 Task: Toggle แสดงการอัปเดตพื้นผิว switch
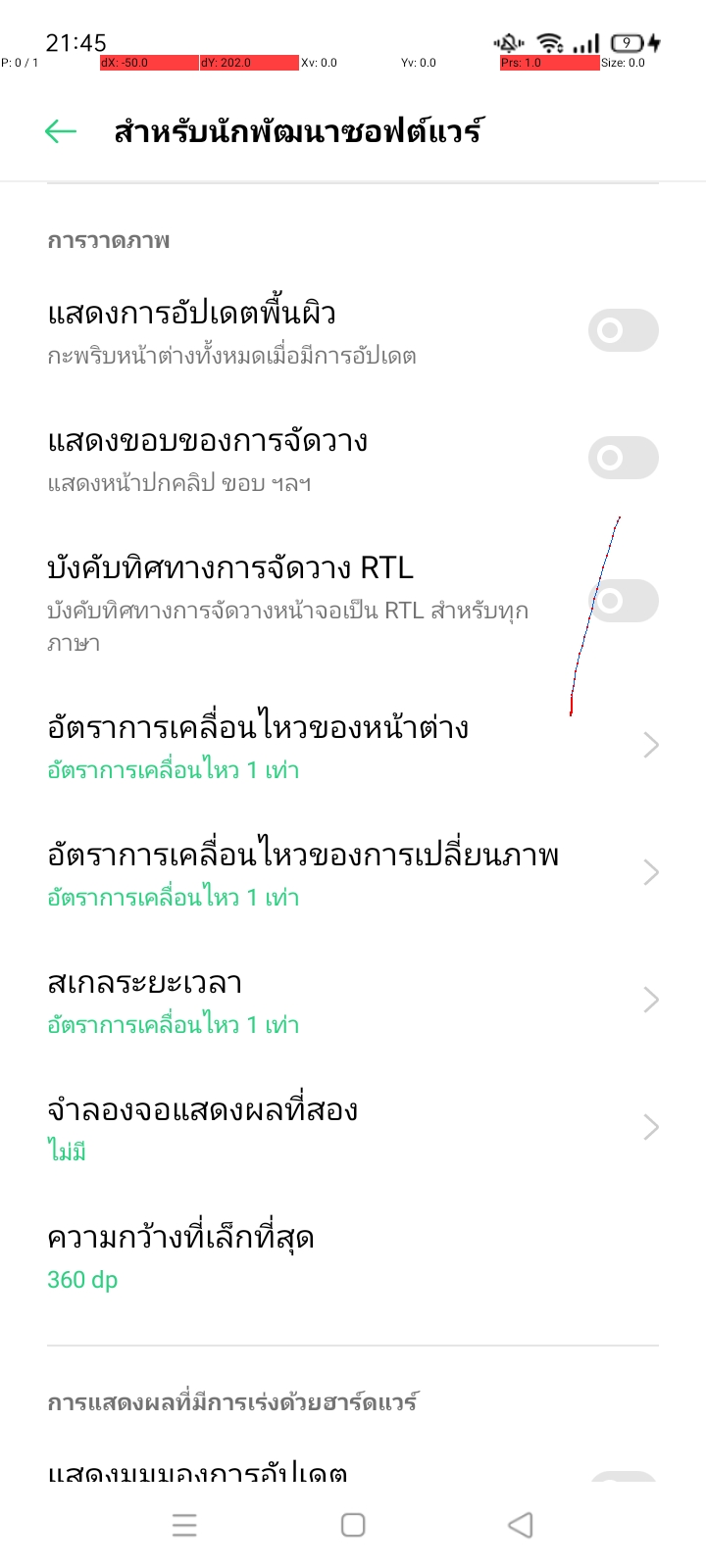pyautogui.click(x=623, y=330)
